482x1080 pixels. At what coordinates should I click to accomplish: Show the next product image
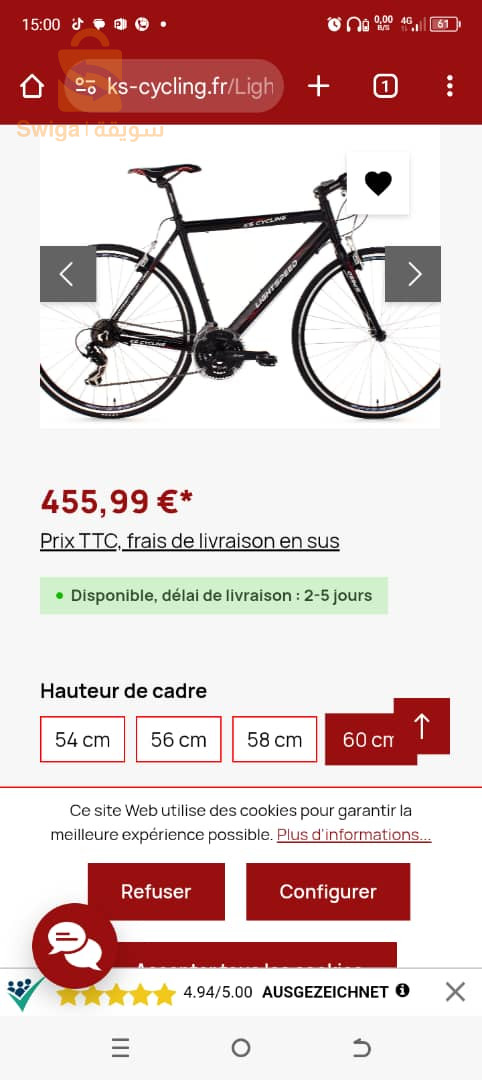[413, 274]
